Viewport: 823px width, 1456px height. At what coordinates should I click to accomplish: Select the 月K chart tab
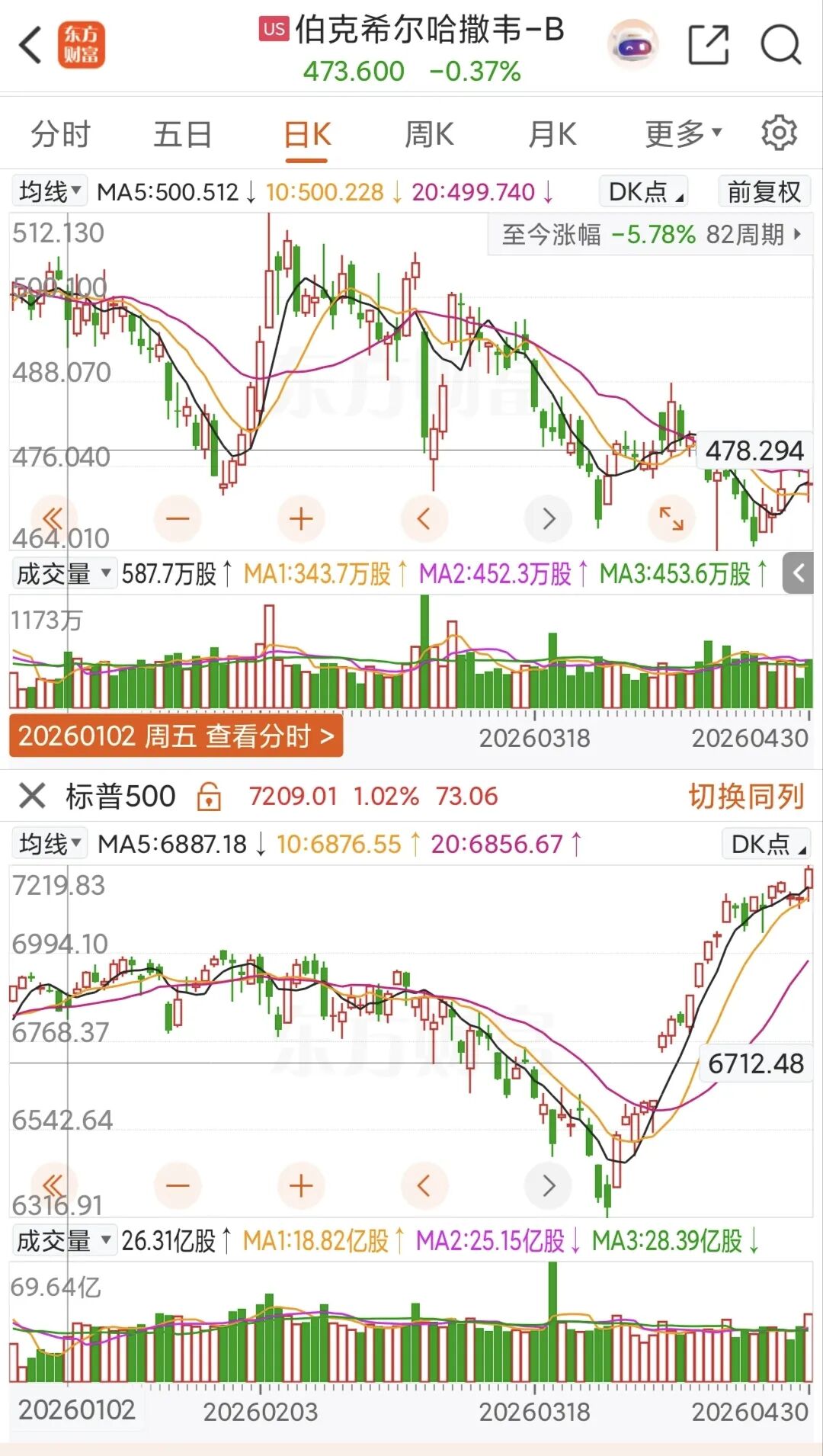pos(552,134)
